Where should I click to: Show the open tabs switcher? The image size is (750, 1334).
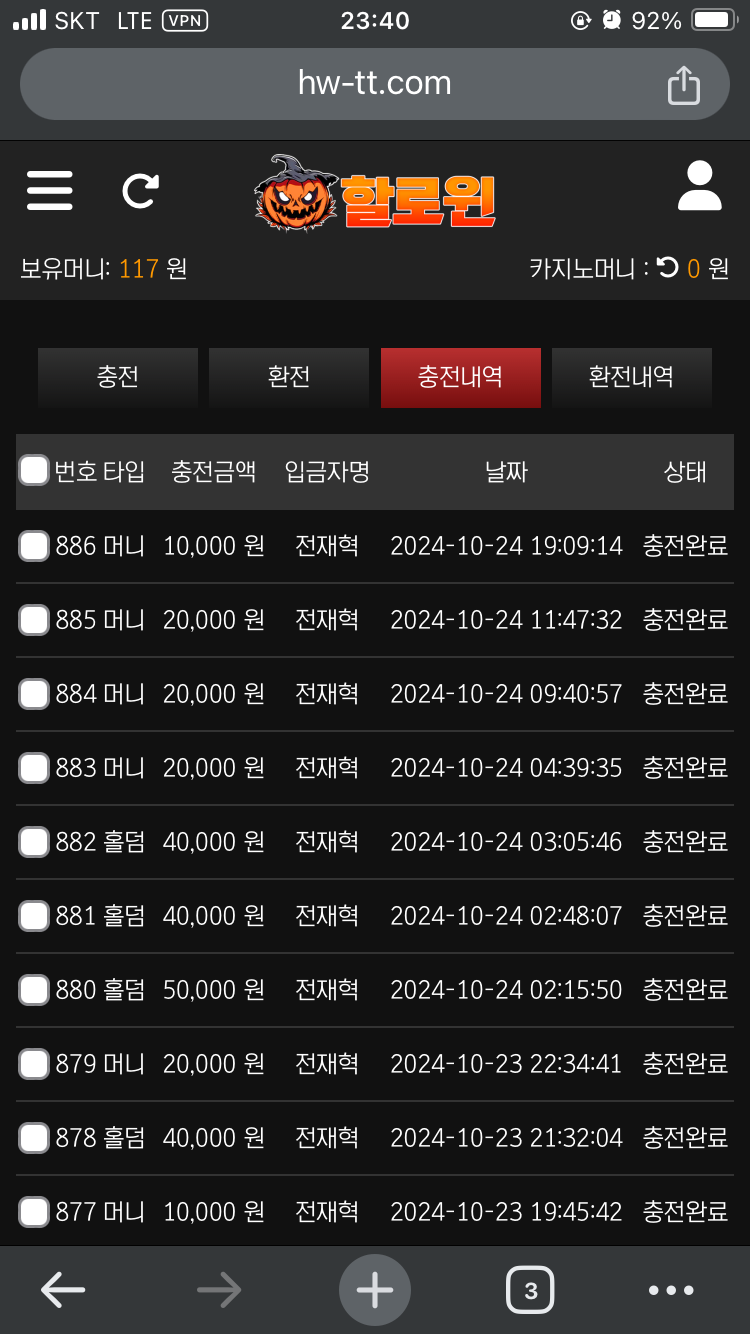click(530, 1291)
